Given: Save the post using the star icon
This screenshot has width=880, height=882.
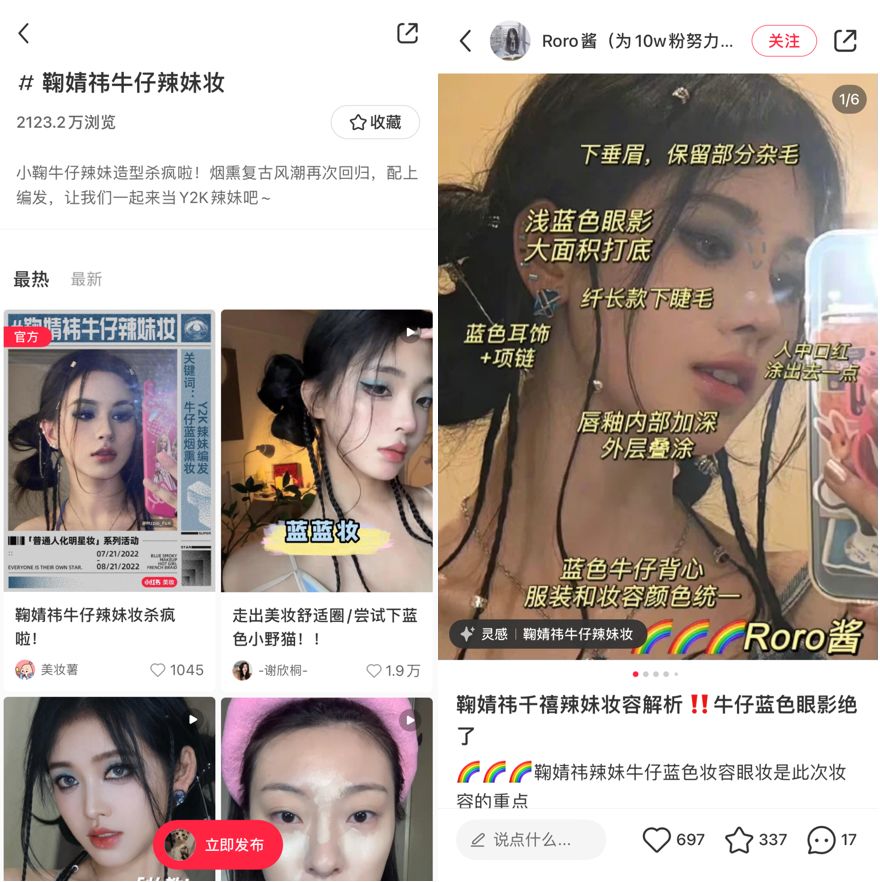Looking at the screenshot, I should [x=739, y=840].
